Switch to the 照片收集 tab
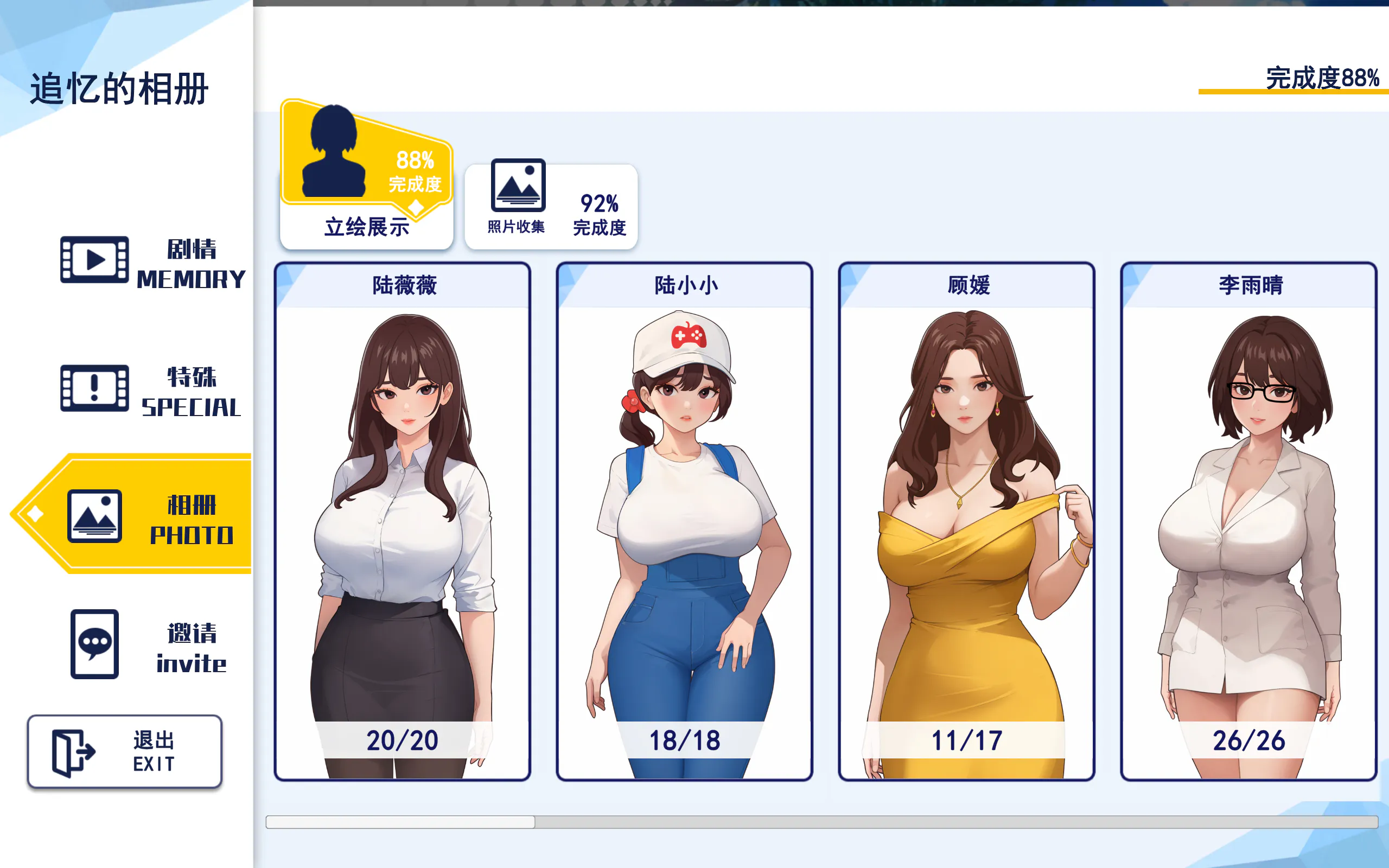This screenshot has width=1389, height=868. coord(551,207)
